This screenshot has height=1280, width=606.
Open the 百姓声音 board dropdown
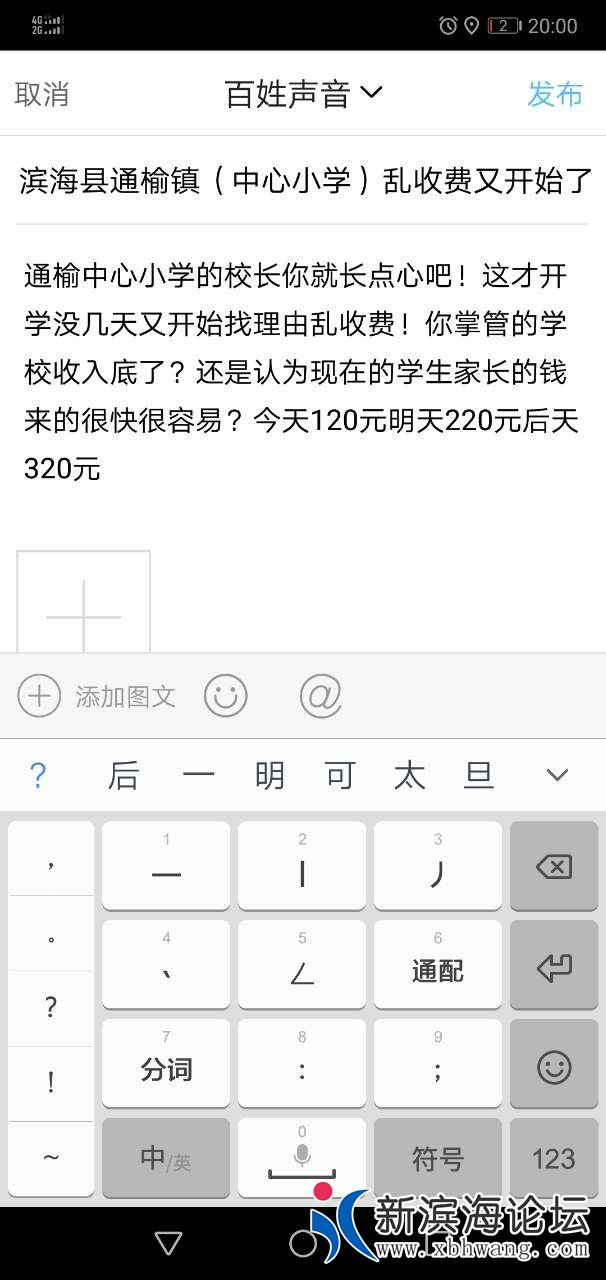[x=303, y=95]
